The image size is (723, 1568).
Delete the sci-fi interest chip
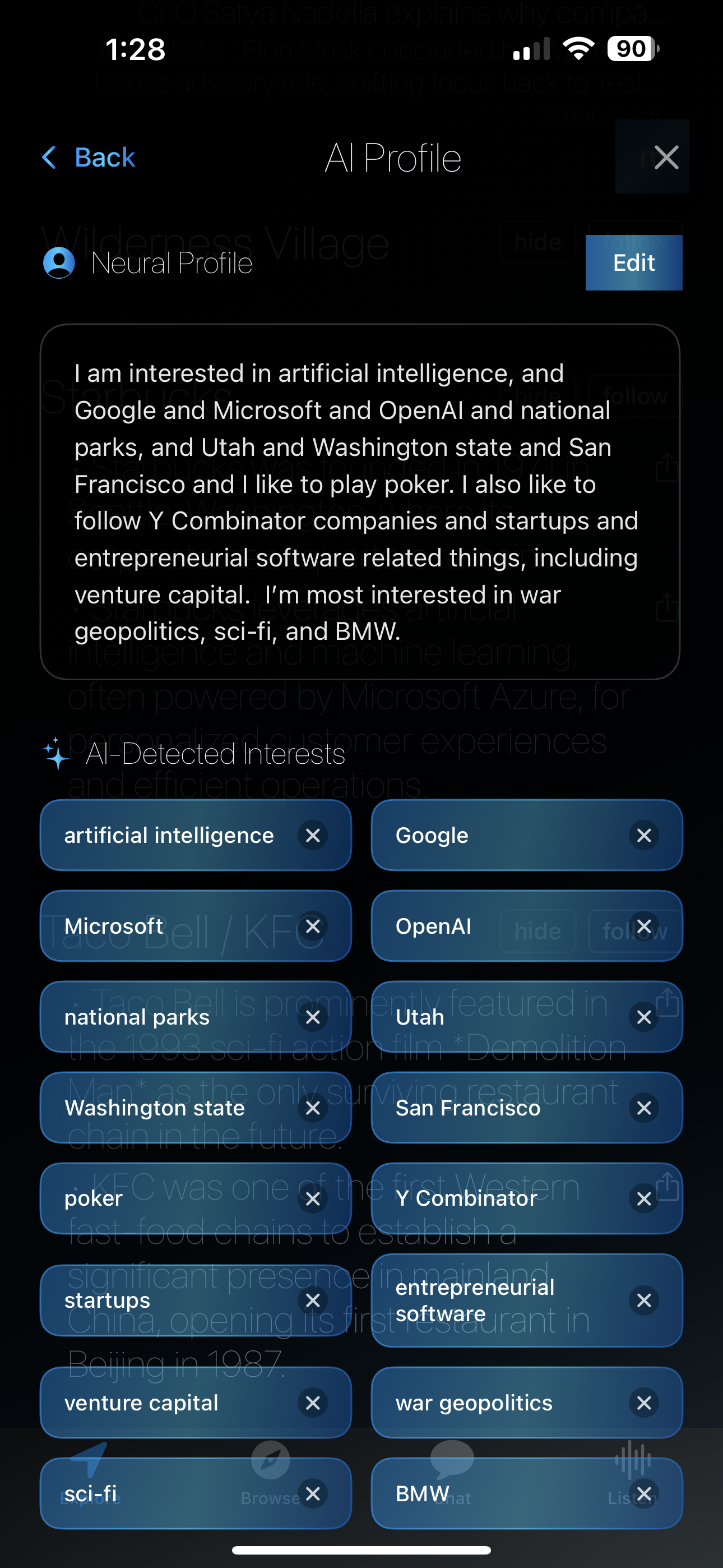(x=313, y=1494)
